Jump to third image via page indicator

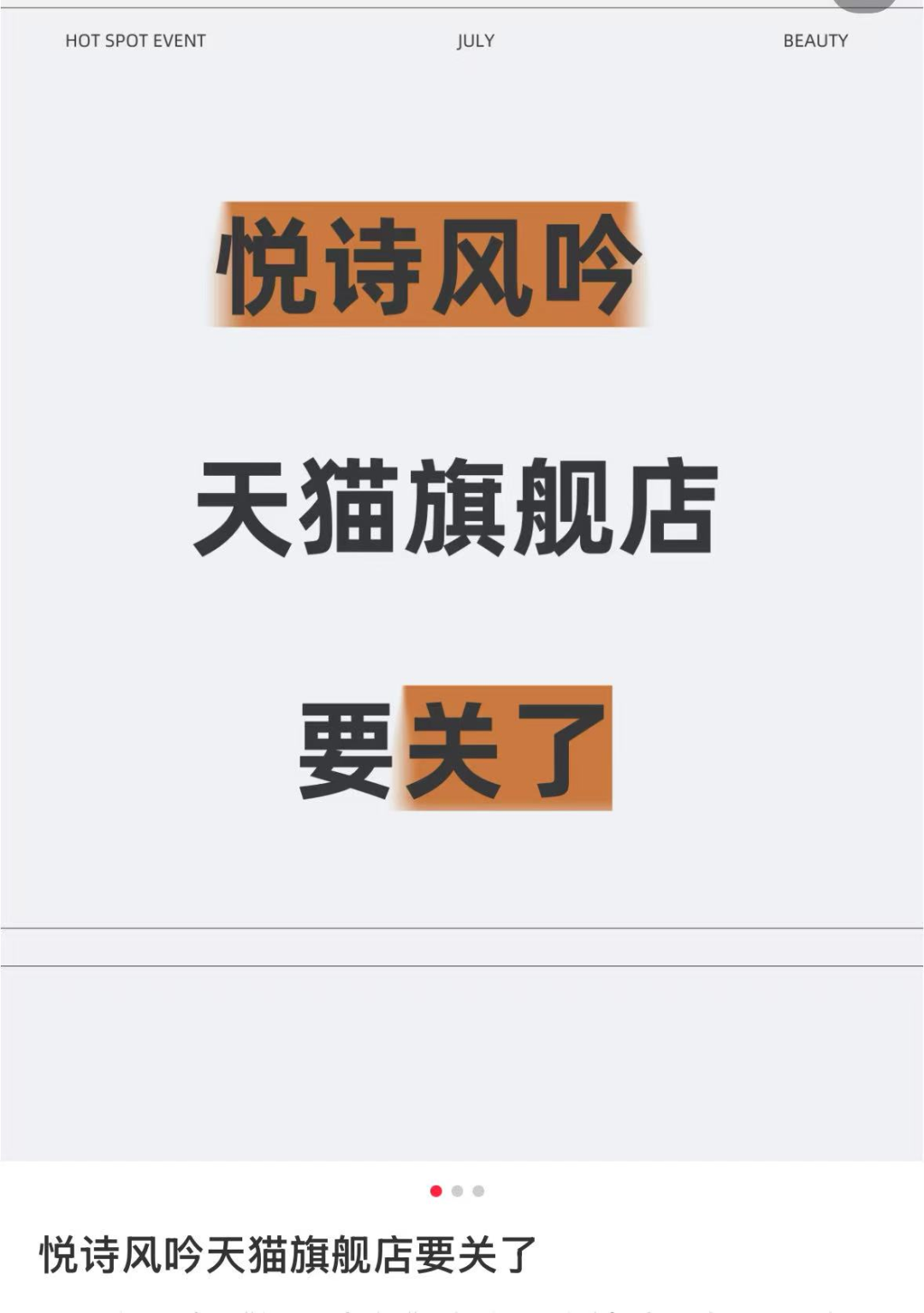(x=478, y=1191)
